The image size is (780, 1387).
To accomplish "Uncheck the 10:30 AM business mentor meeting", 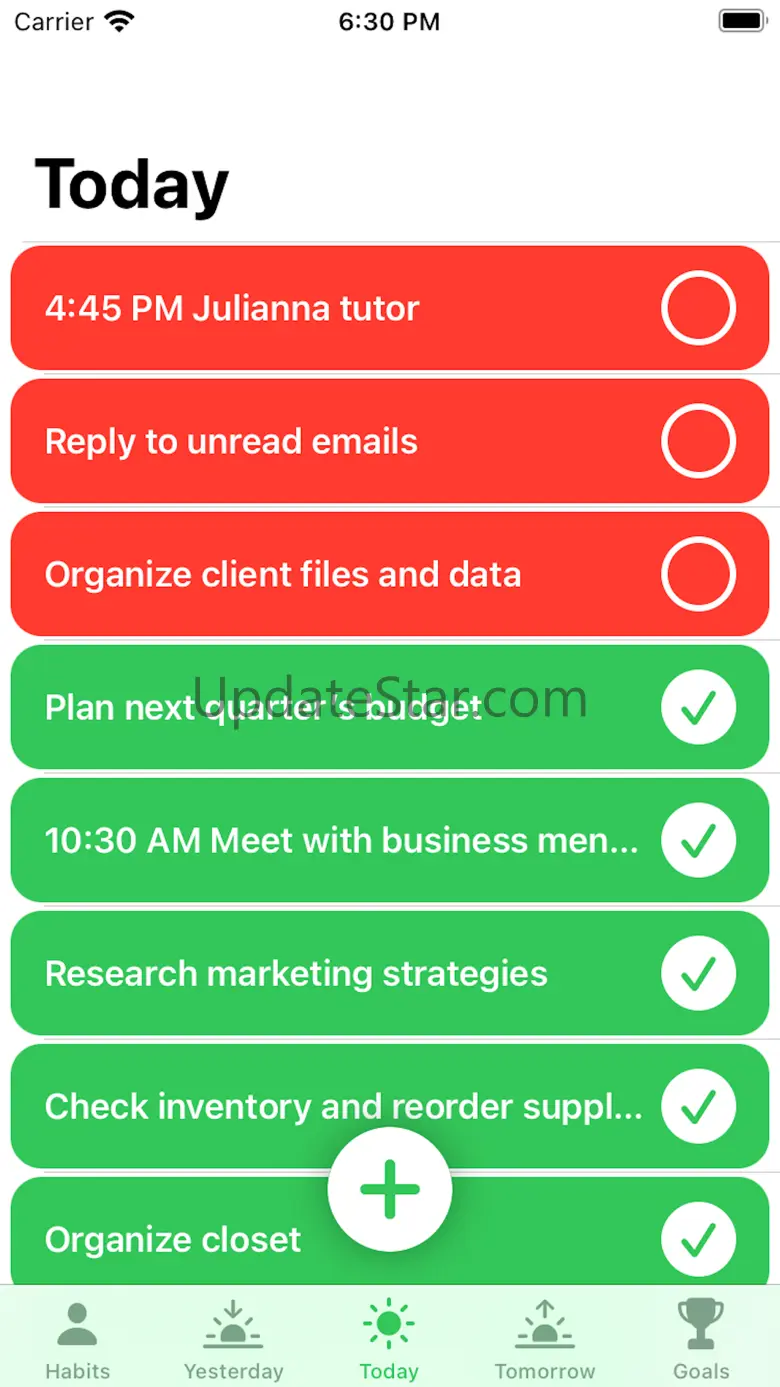I will pos(698,840).
